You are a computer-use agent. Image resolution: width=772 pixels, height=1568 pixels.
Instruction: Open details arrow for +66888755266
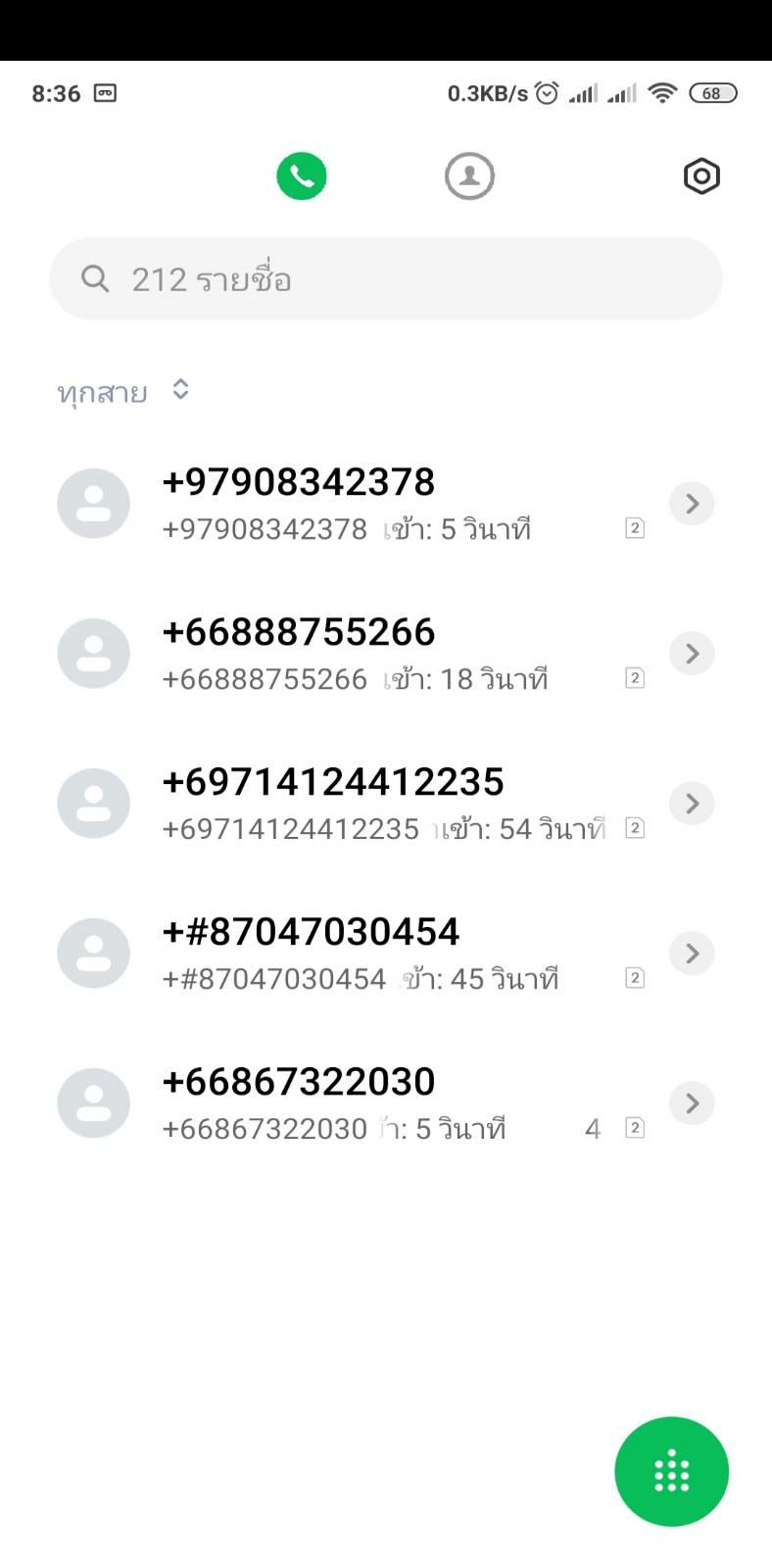[692, 654]
